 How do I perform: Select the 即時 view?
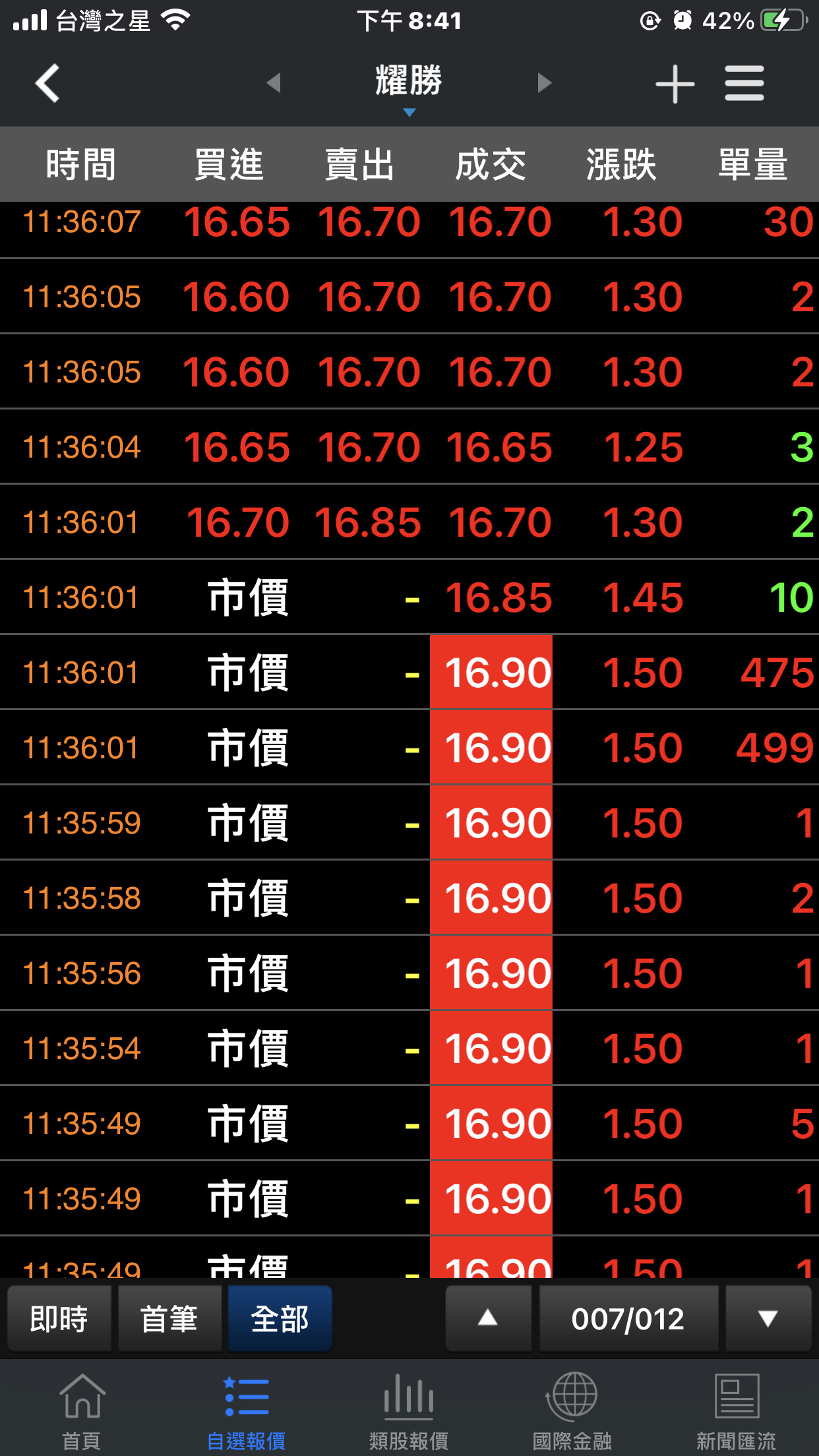(x=59, y=1319)
